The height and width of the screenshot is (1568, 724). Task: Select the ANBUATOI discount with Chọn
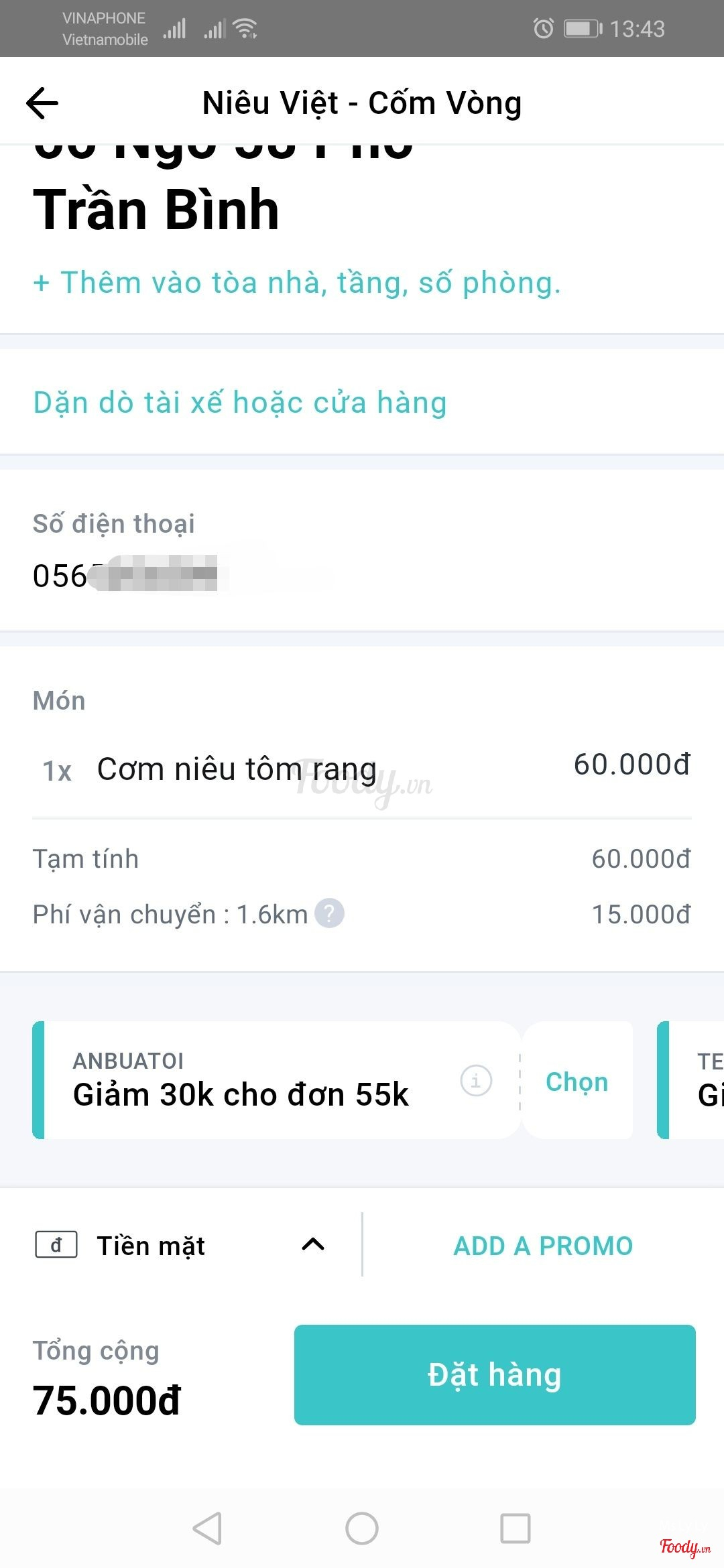(577, 1082)
